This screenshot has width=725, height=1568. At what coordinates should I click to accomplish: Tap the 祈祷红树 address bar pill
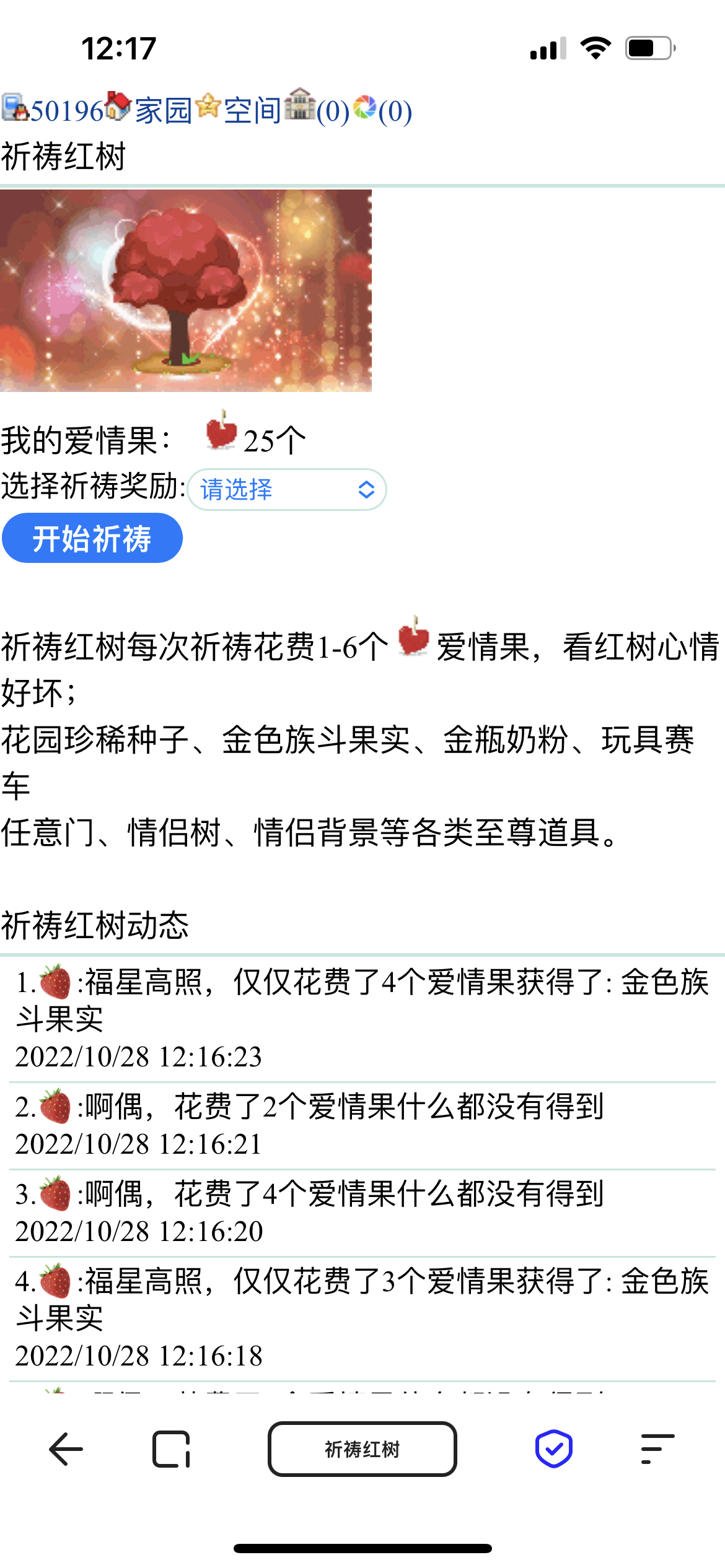[x=362, y=1449]
